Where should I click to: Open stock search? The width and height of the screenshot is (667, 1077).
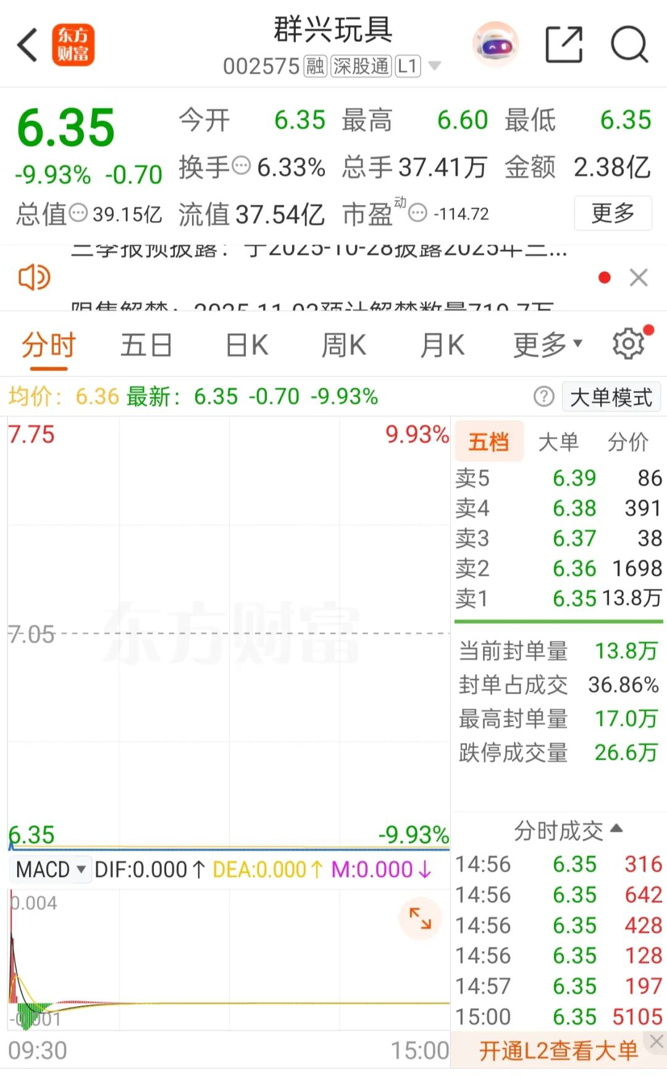(x=630, y=44)
